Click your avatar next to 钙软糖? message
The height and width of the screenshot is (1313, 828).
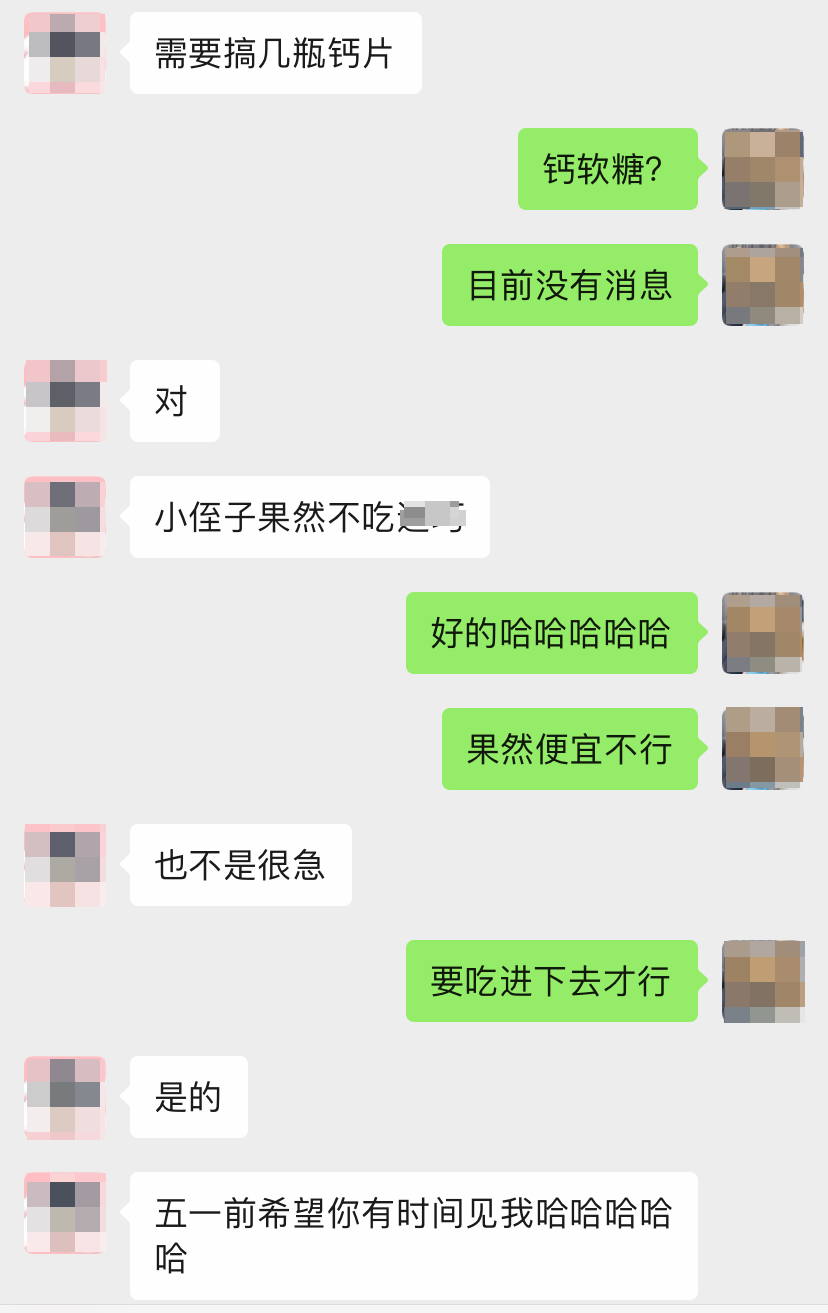click(x=762, y=168)
